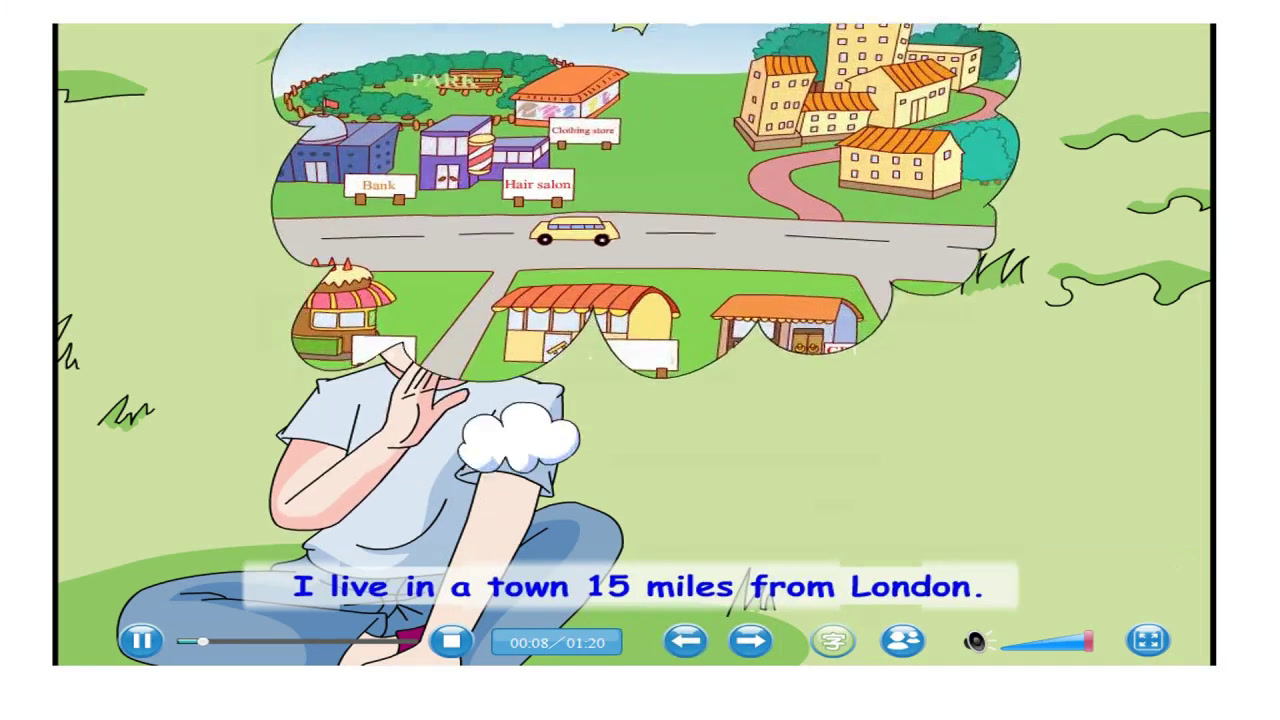Skip to the next scene arrow
This screenshot has width=1280, height=720.
[751, 640]
